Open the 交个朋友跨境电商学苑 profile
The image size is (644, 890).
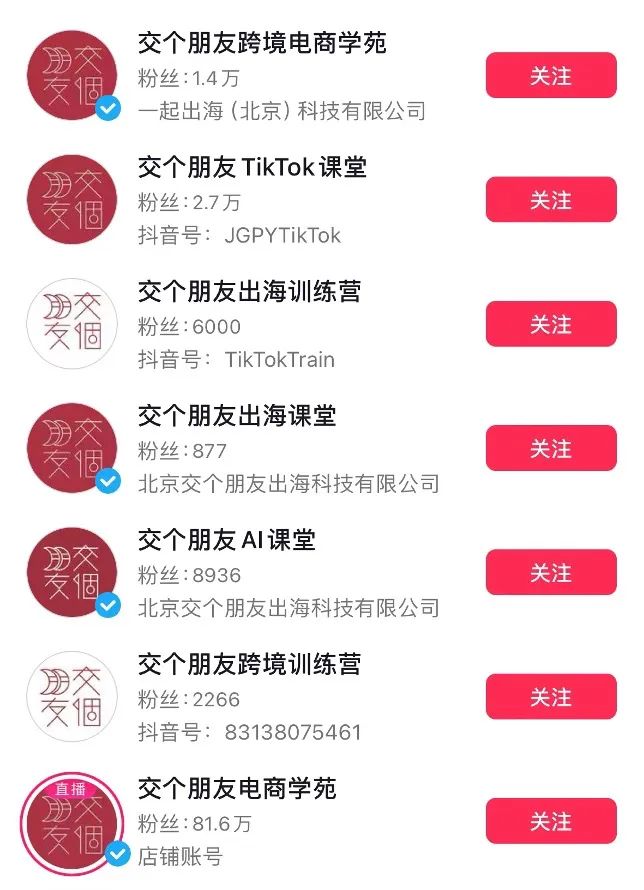pyautogui.click(x=262, y=43)
